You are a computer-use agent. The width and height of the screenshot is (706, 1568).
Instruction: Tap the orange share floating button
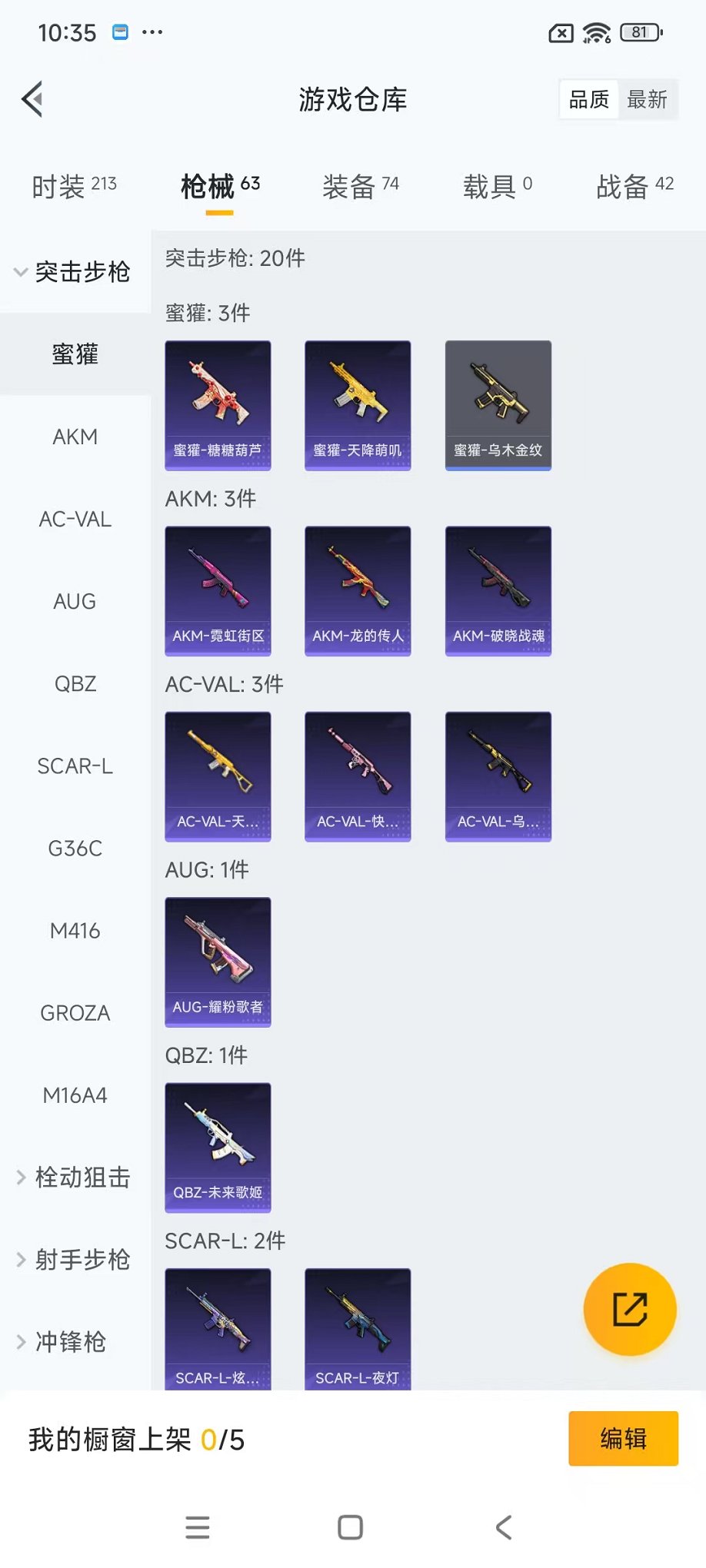coord(630,1310)
